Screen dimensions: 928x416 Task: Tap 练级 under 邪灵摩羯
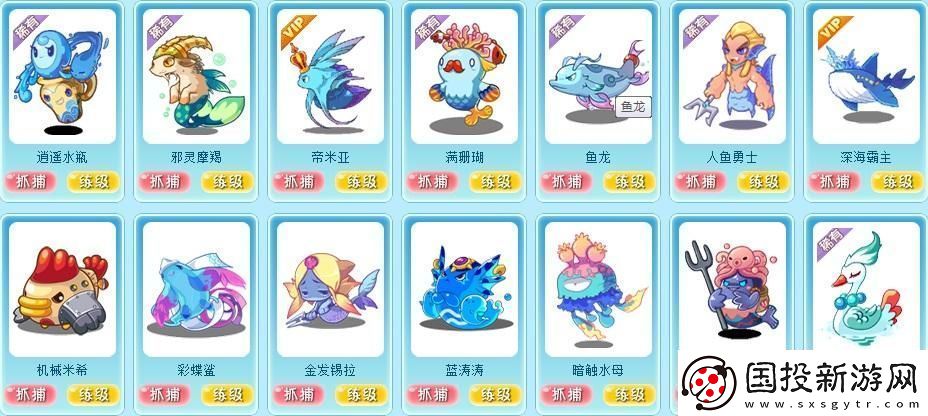tap(227, 181)
